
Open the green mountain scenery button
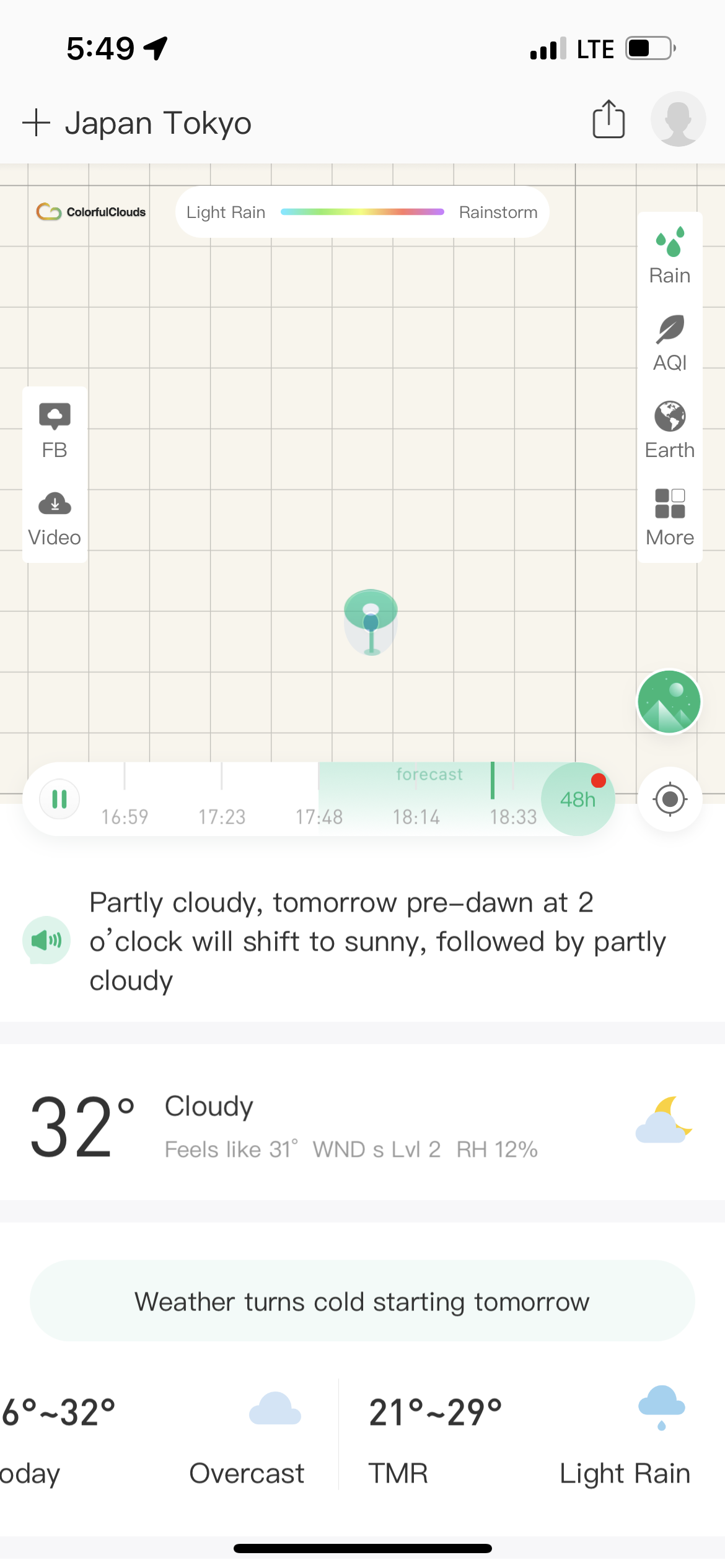[669, 702]
